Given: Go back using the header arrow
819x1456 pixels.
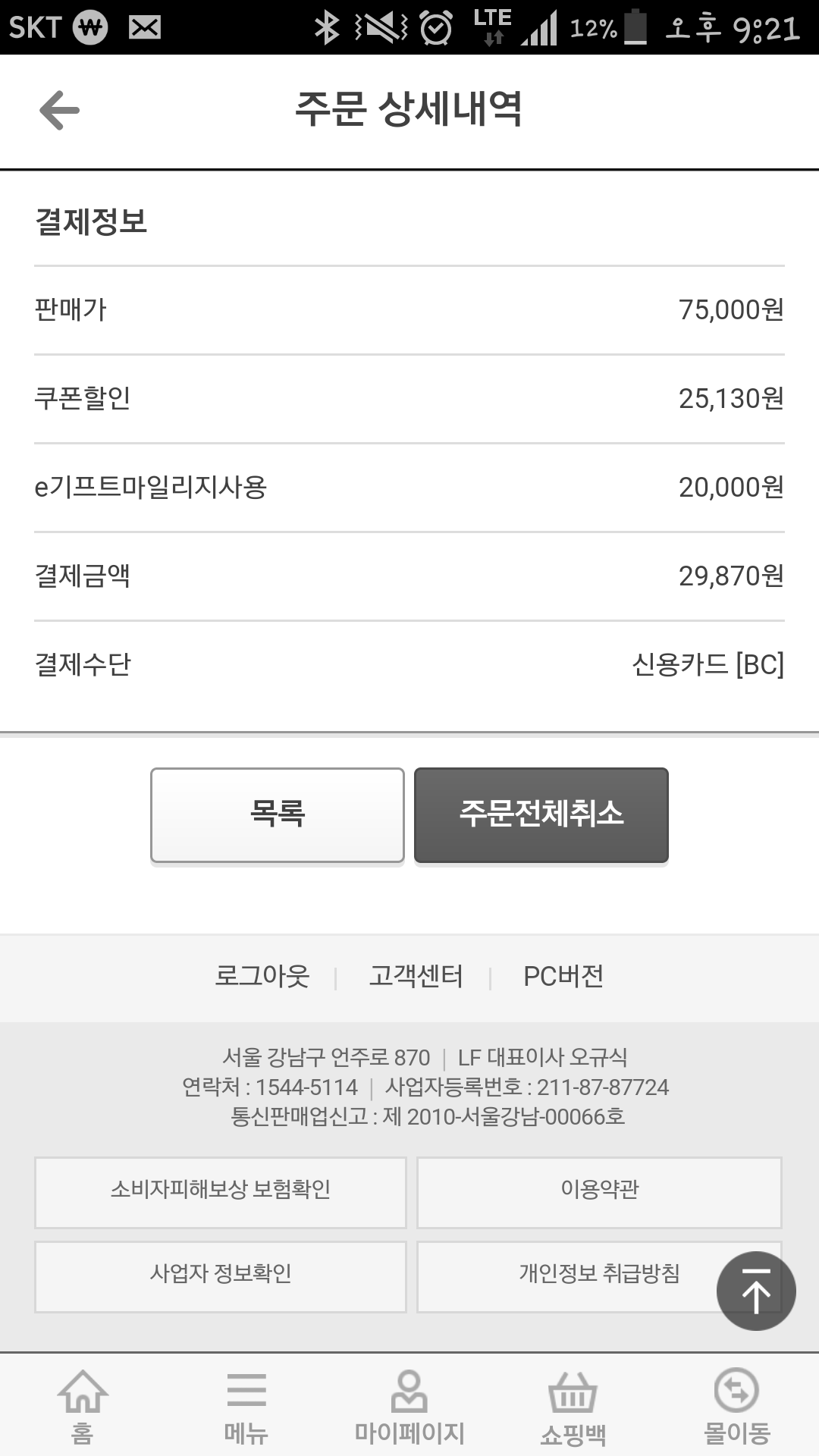Looking at the screenshot, I should (x=59, y=111).
